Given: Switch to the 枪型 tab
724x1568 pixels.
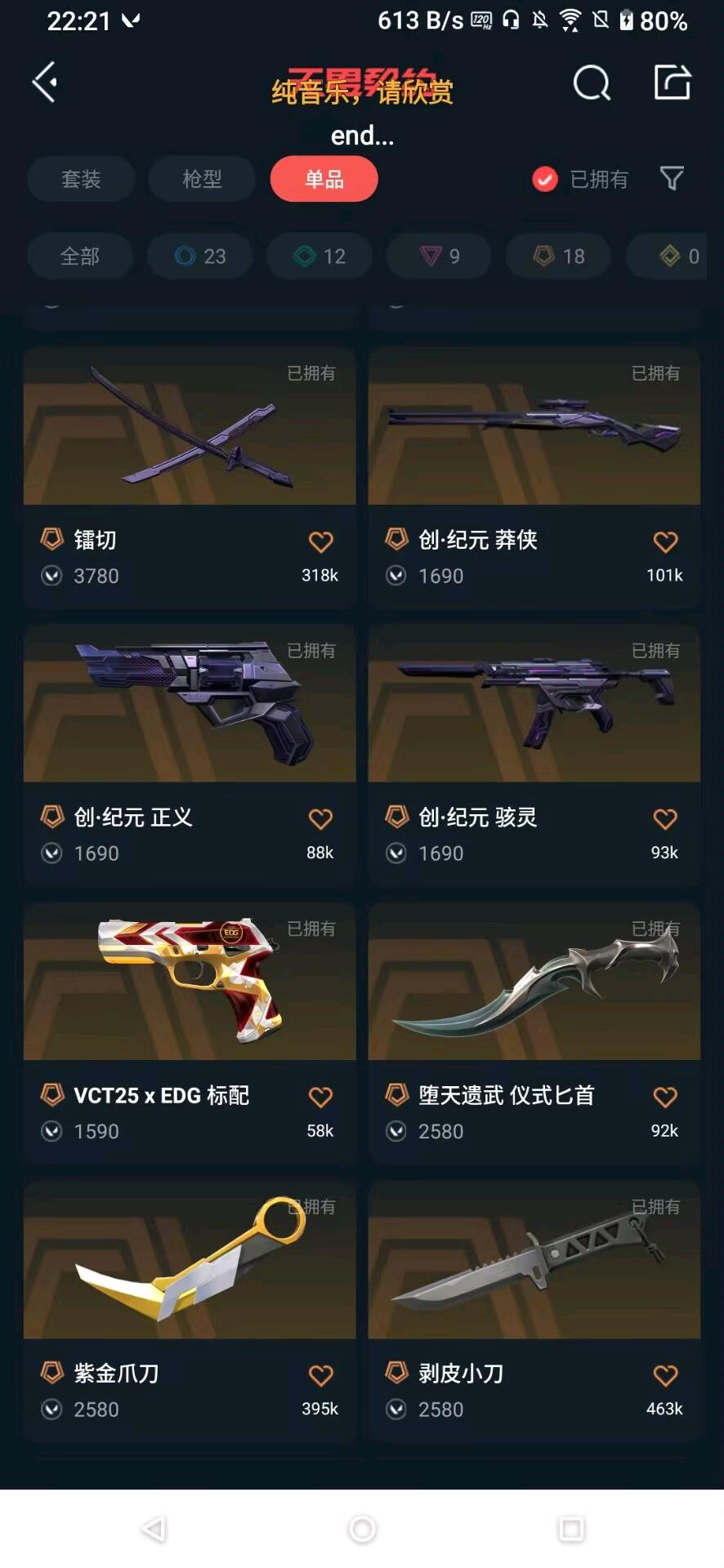Looking at the screenshot, I should point(202,179).
